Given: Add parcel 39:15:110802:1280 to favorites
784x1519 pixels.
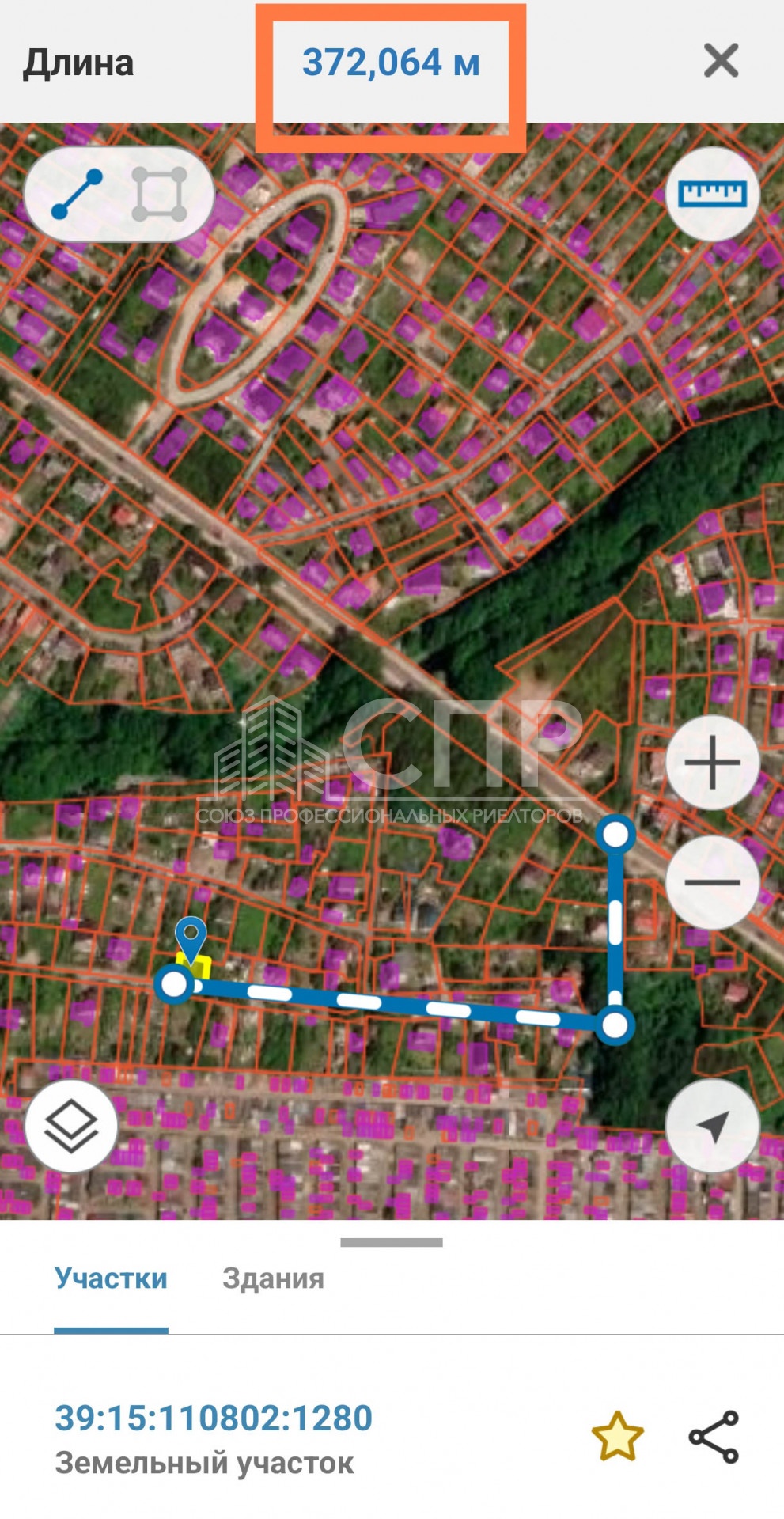Looking at the screenshot, I should click(x=617, y=1436).
